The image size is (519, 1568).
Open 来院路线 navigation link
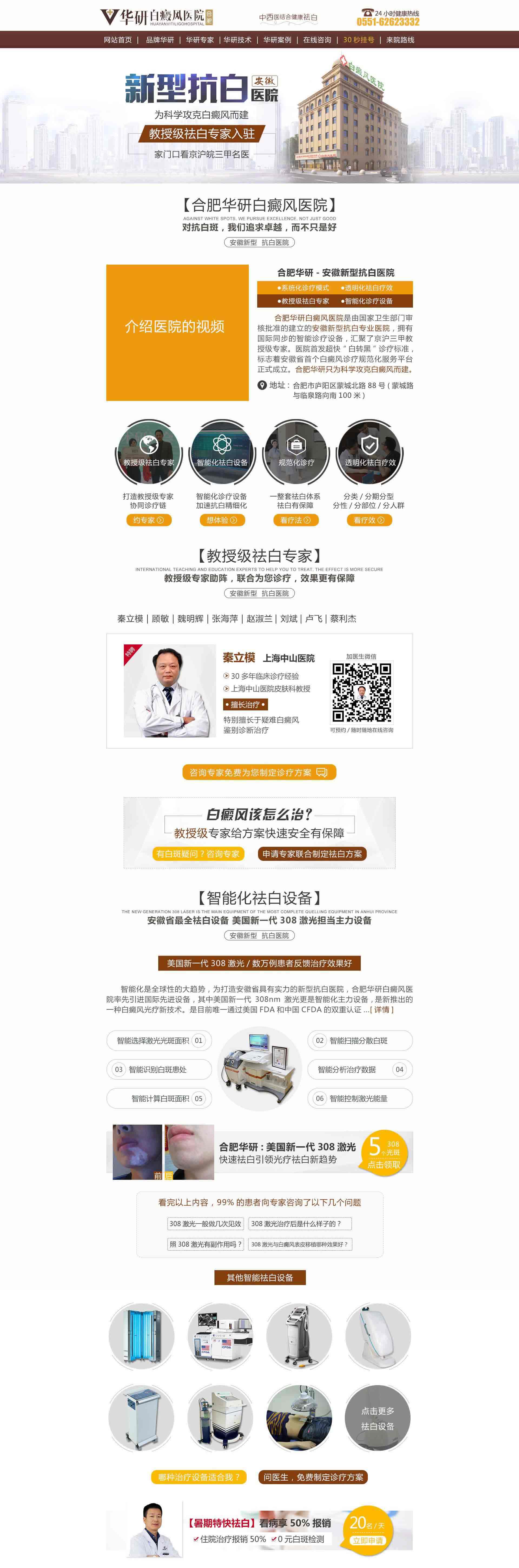coord(400,40)
